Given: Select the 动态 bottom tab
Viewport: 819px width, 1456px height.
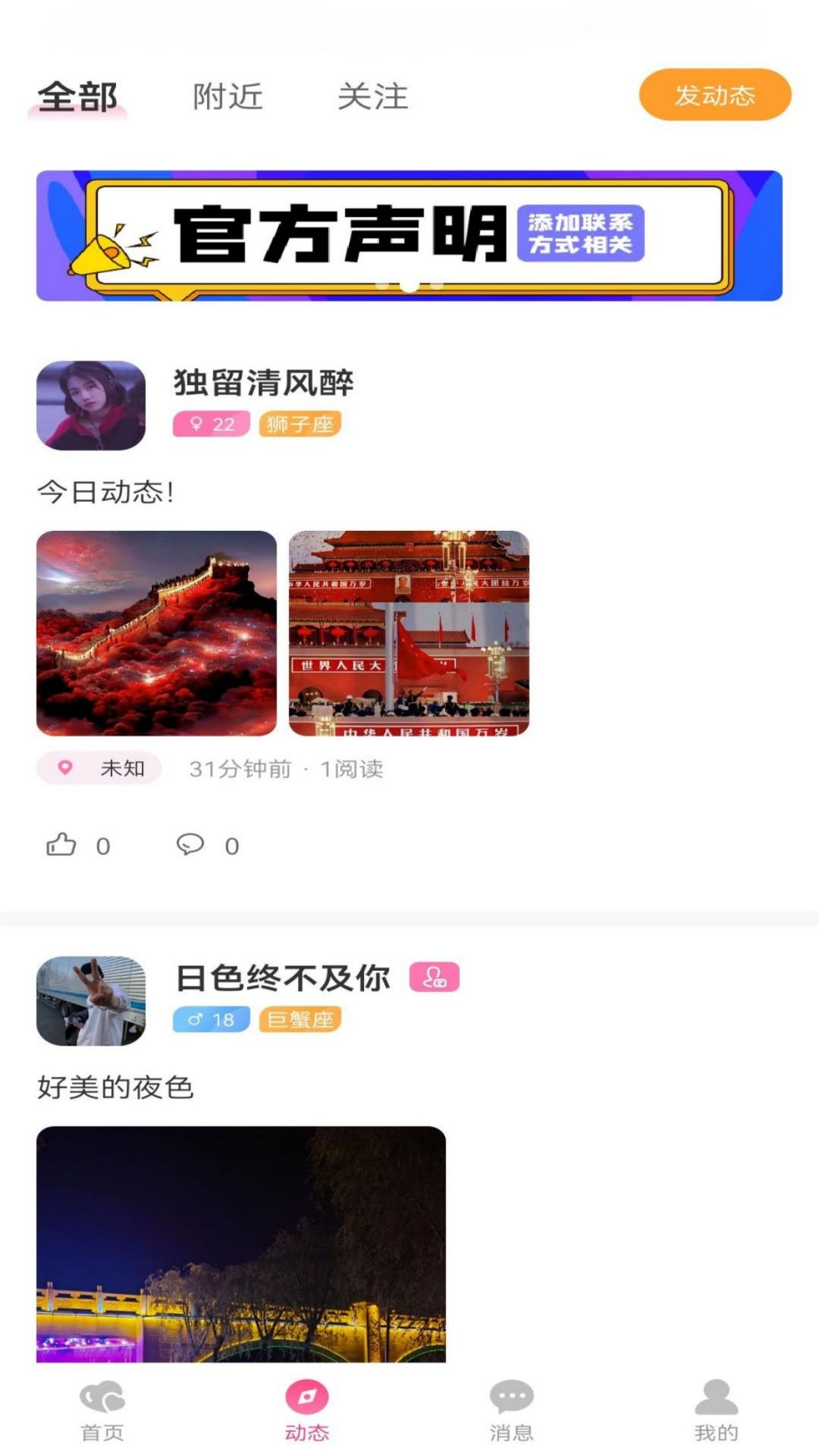Looking at the screenshot, I should pos(307,1409).
